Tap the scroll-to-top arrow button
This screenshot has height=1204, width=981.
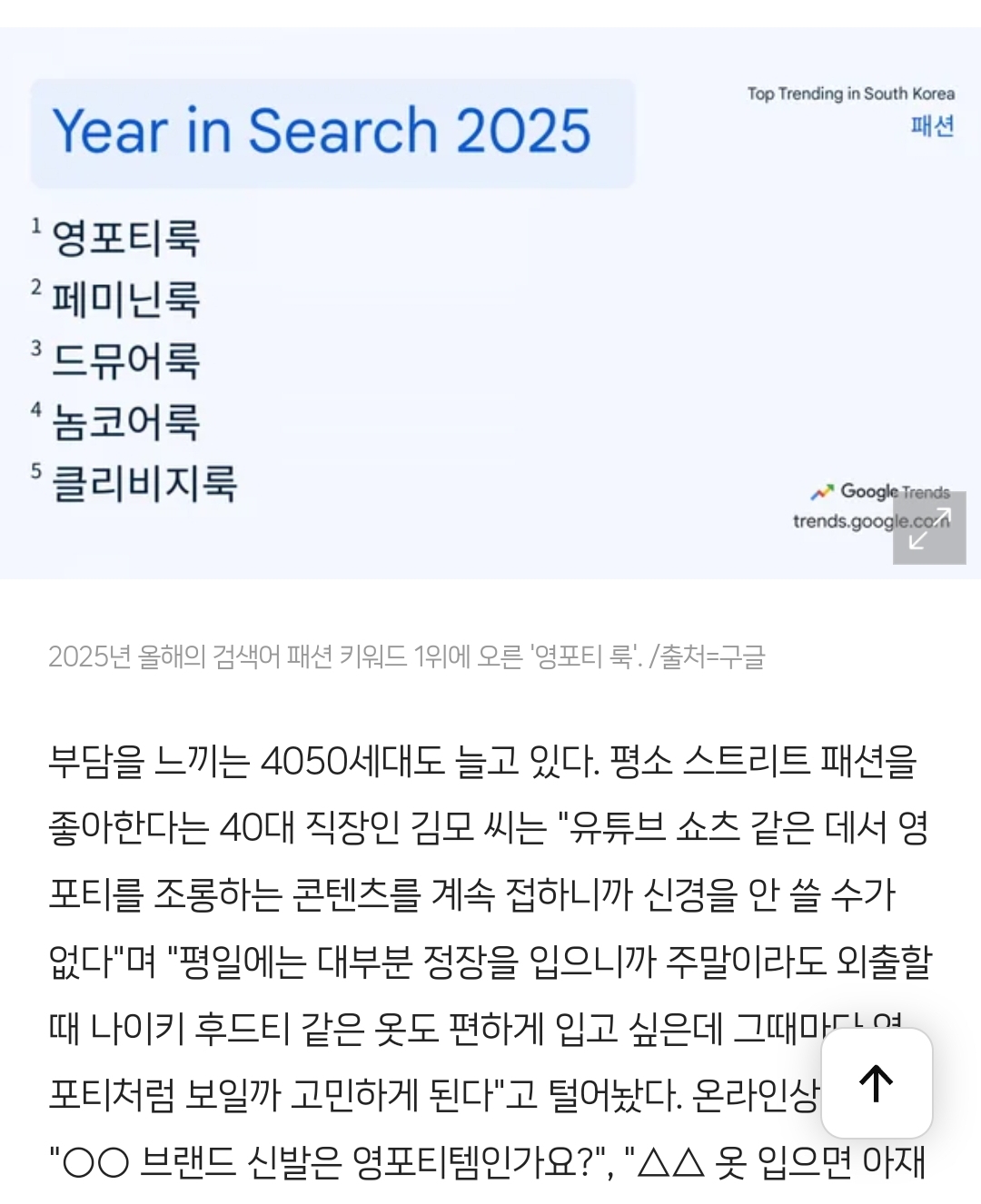click(x=877, y=1083)
